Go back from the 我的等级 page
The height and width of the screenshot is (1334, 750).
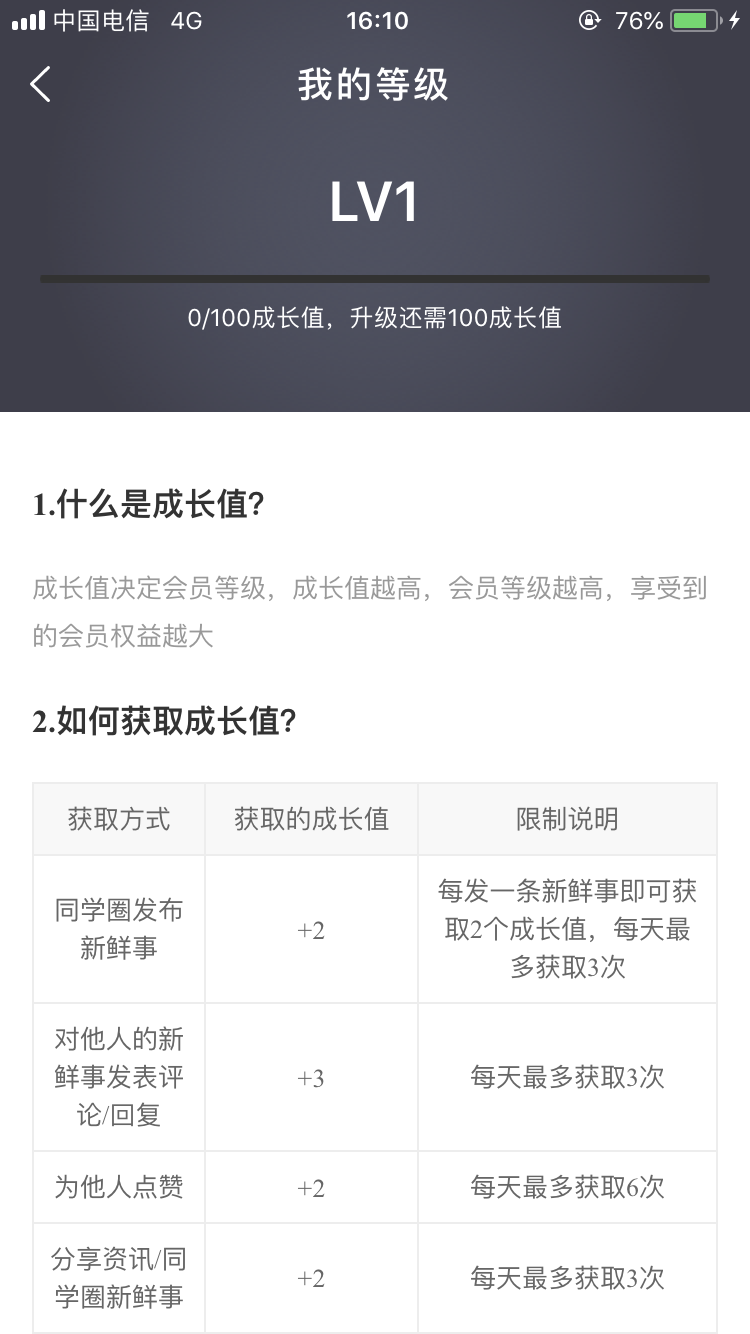click(x=40, y=85)
